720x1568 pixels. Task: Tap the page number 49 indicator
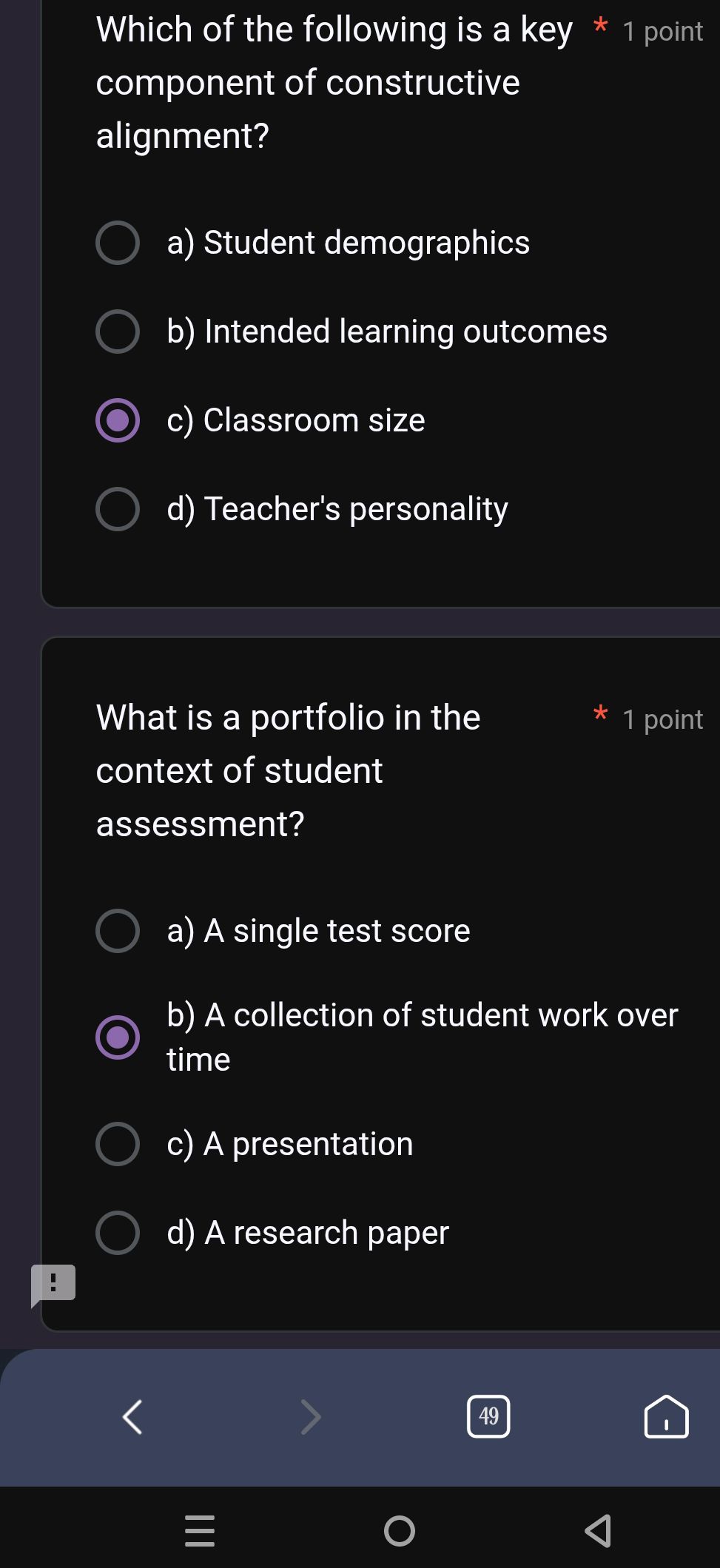488,1416
